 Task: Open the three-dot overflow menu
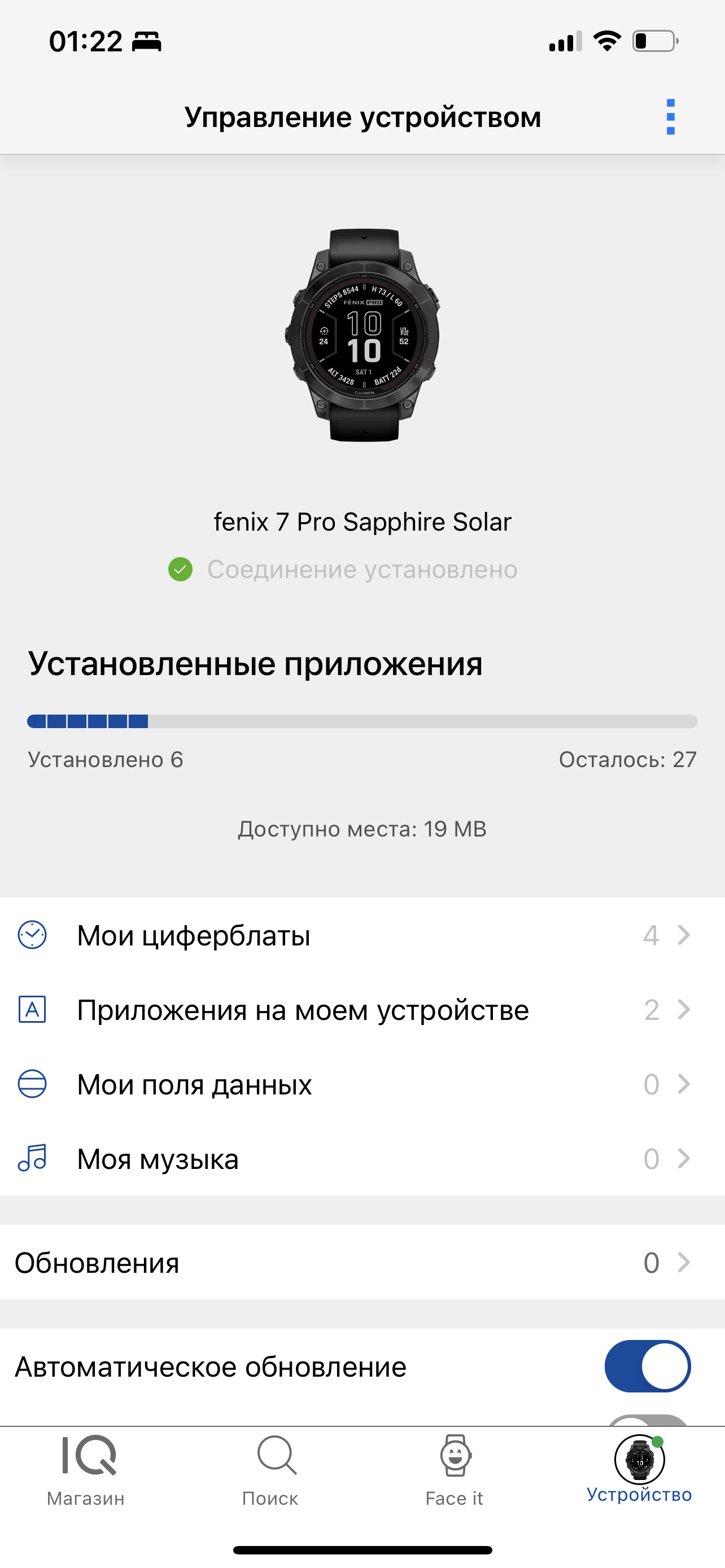670,117
